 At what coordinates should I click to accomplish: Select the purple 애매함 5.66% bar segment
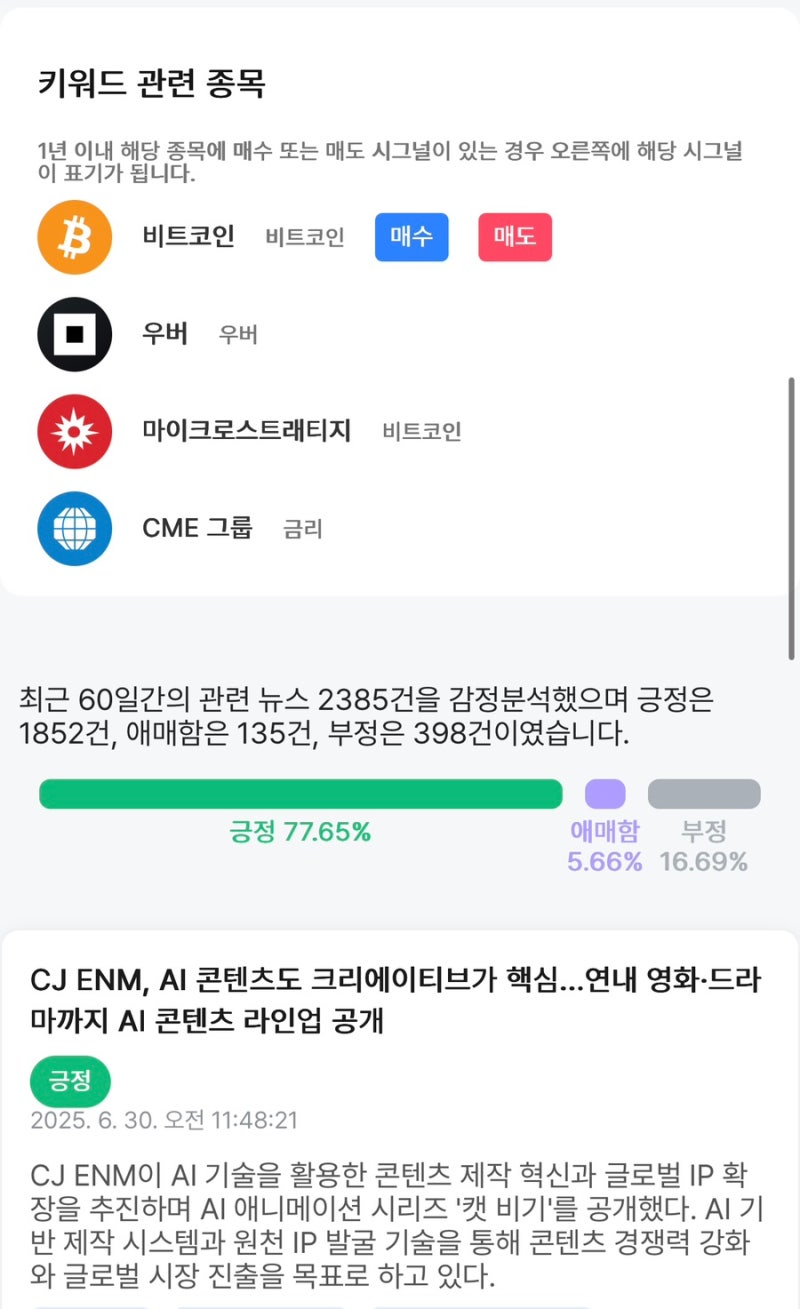tap(605, 792)
